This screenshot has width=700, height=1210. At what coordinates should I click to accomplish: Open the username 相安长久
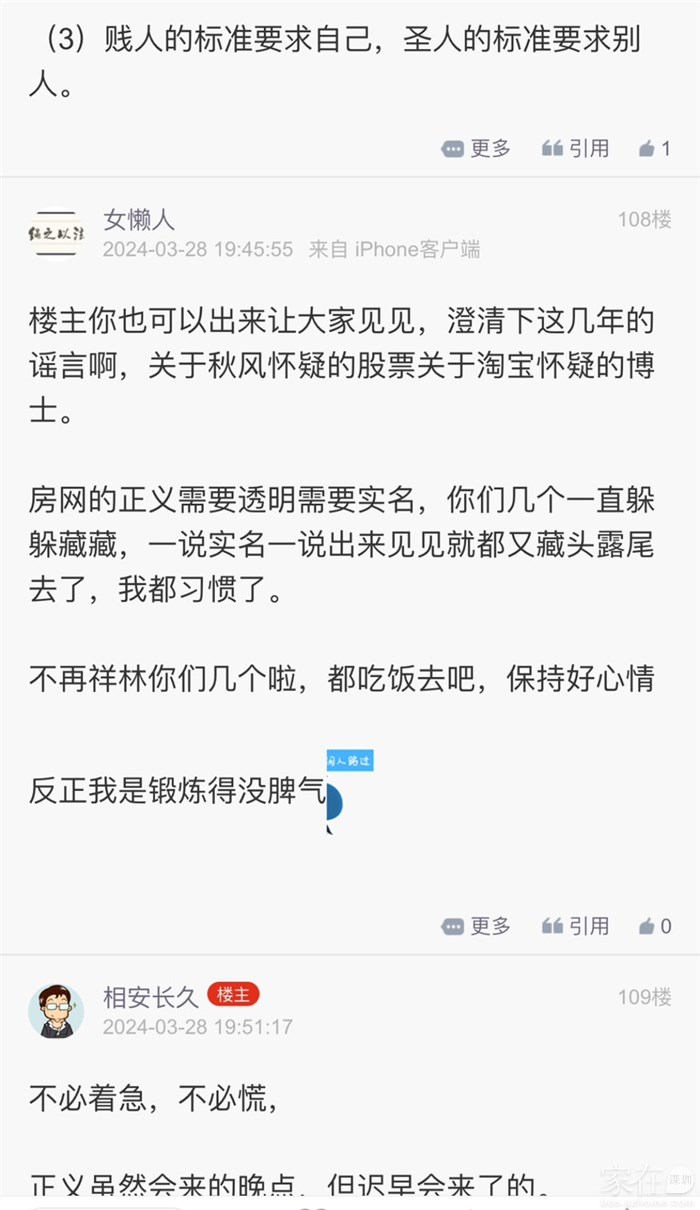point(151,996)
